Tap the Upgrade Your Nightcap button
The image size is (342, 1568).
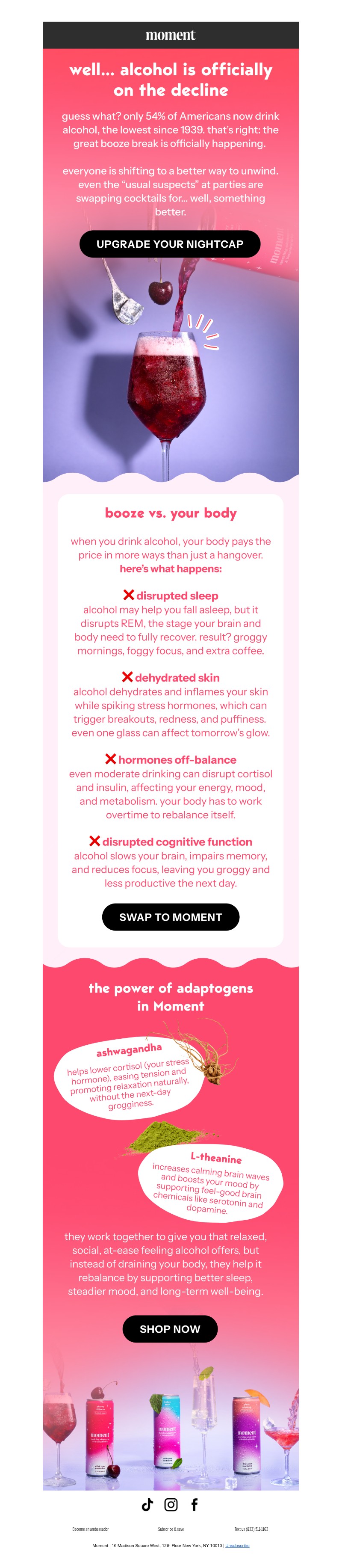170,244
